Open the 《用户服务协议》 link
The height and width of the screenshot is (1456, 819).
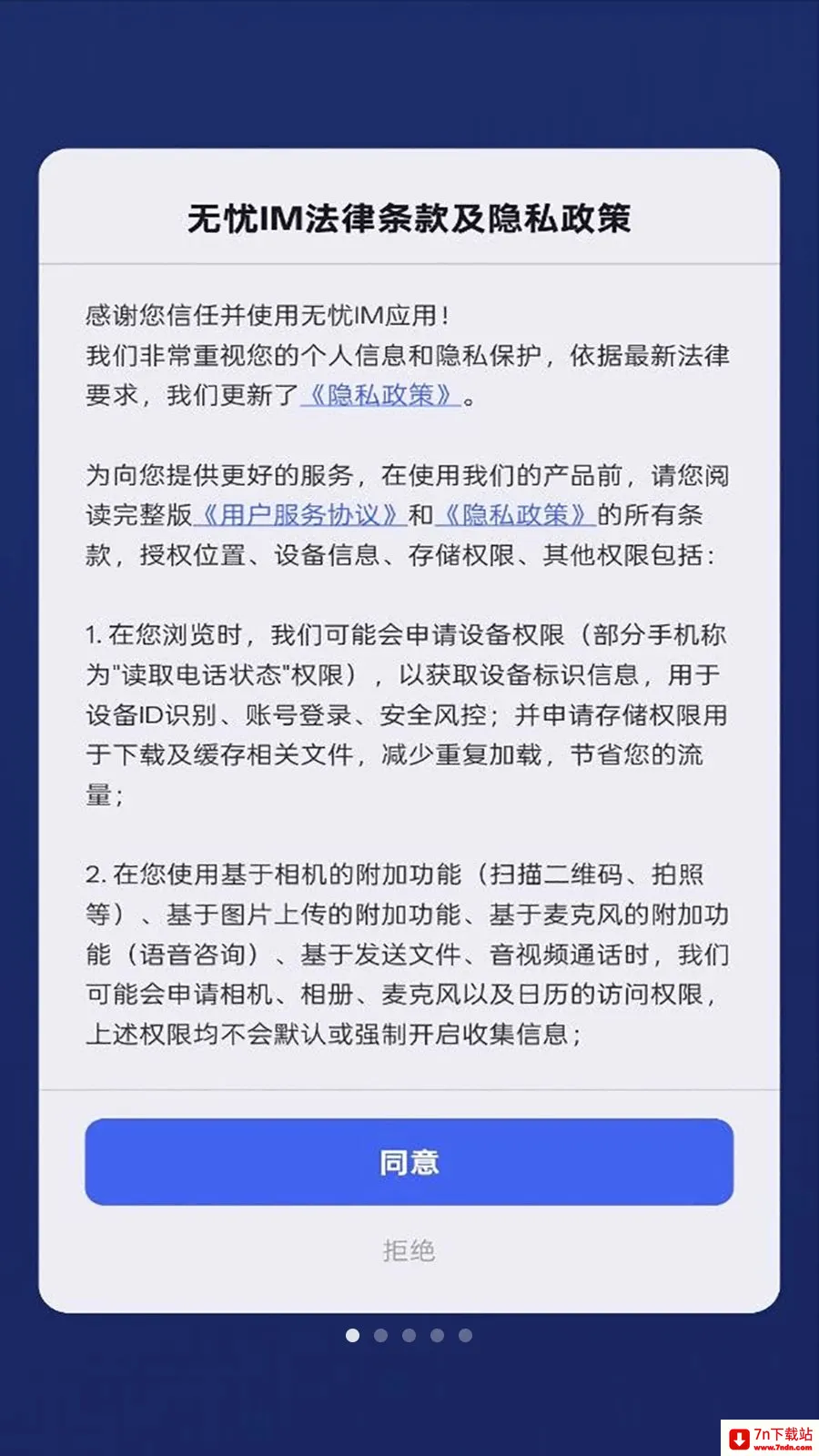(299, 515)
